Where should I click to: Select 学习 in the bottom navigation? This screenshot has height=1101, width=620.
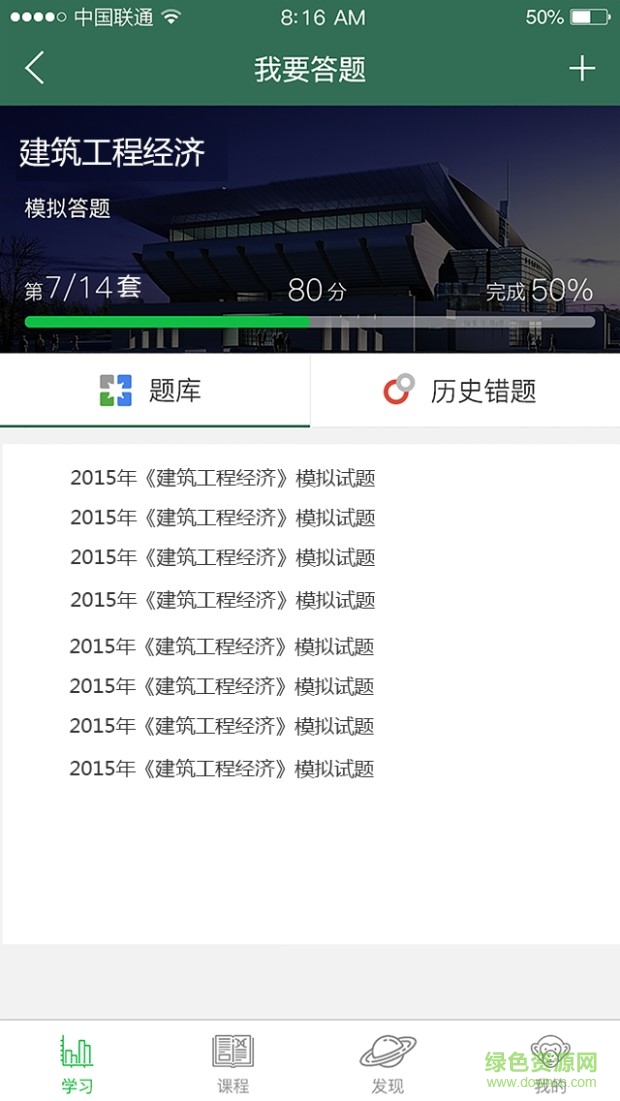coord(77,1063)
